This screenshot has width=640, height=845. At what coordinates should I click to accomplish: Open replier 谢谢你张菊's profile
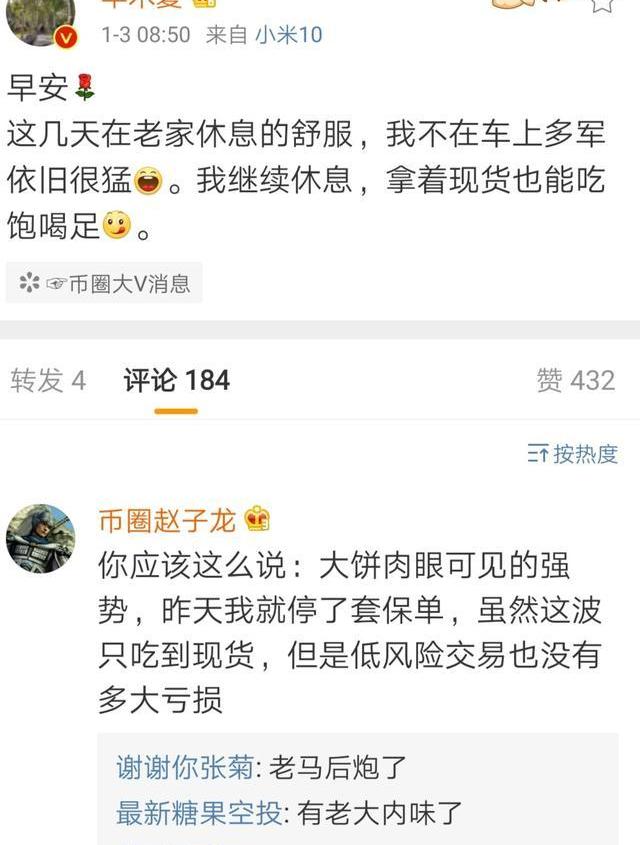coord(186,768)
